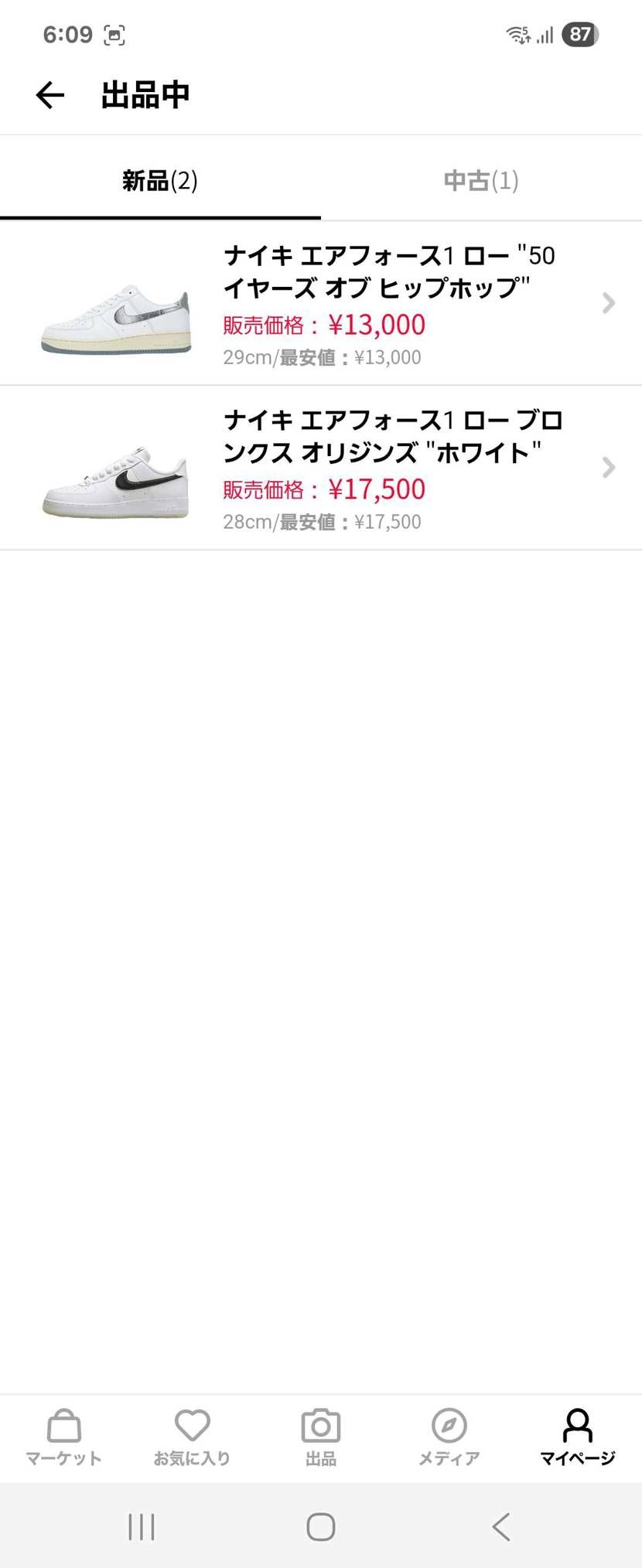The height and width of the screenshot is (1568, 642).
Task: Tap the battery indicator showing 87
Action: [580, 34]
